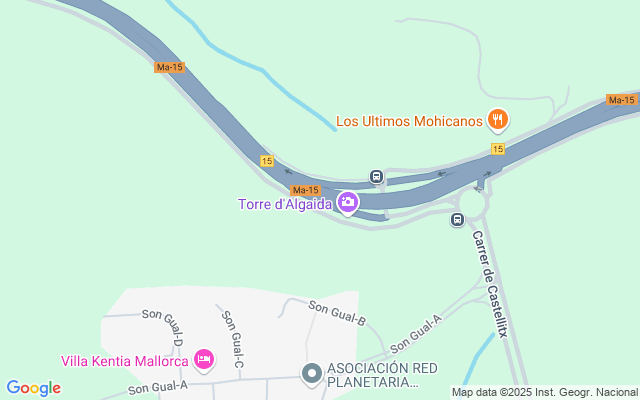
Task: Select the Torre d'Algaida photo spot marker
Action: point(348,204)
